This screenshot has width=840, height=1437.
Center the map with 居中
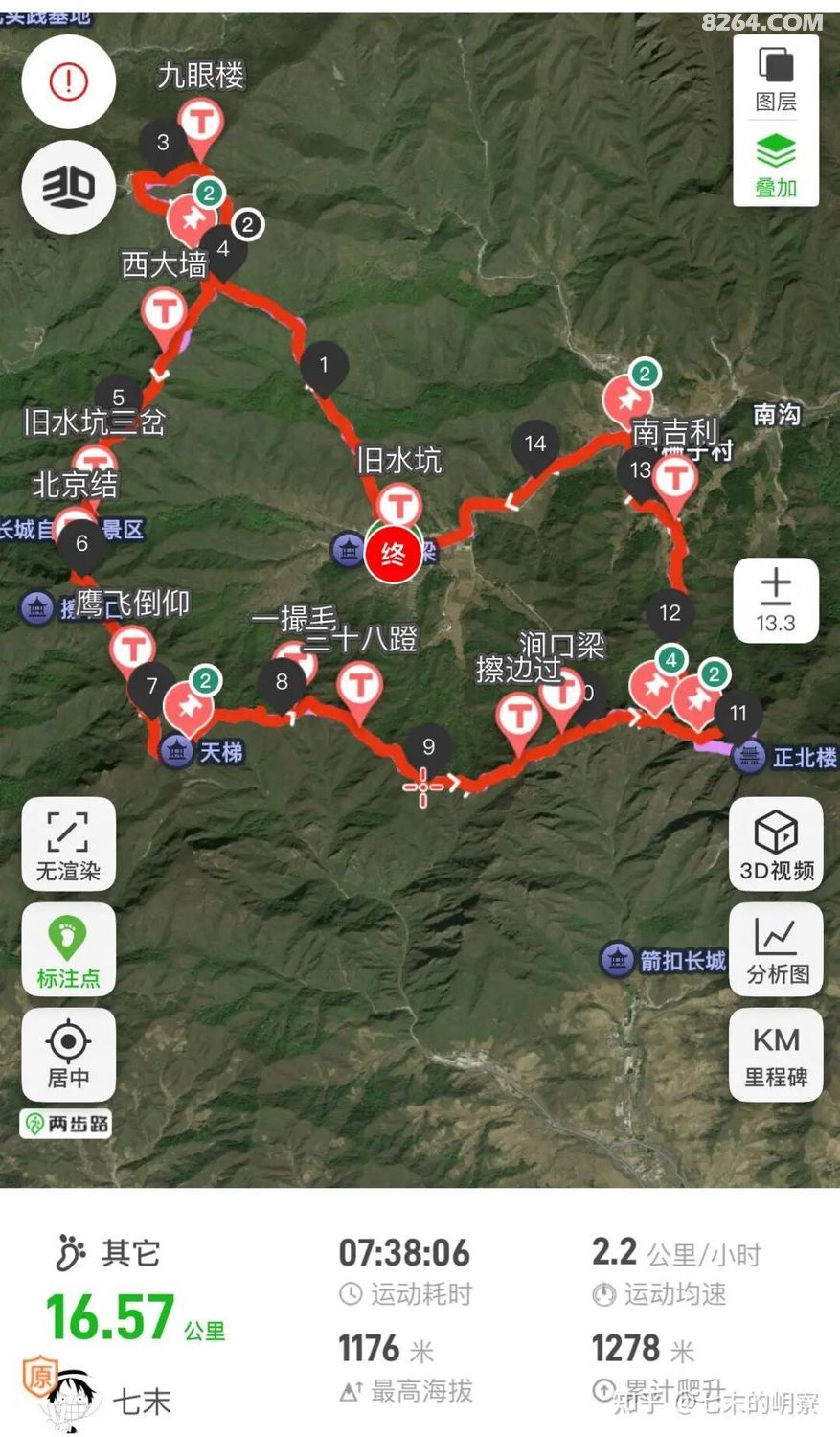click(x=68, y=1053)
